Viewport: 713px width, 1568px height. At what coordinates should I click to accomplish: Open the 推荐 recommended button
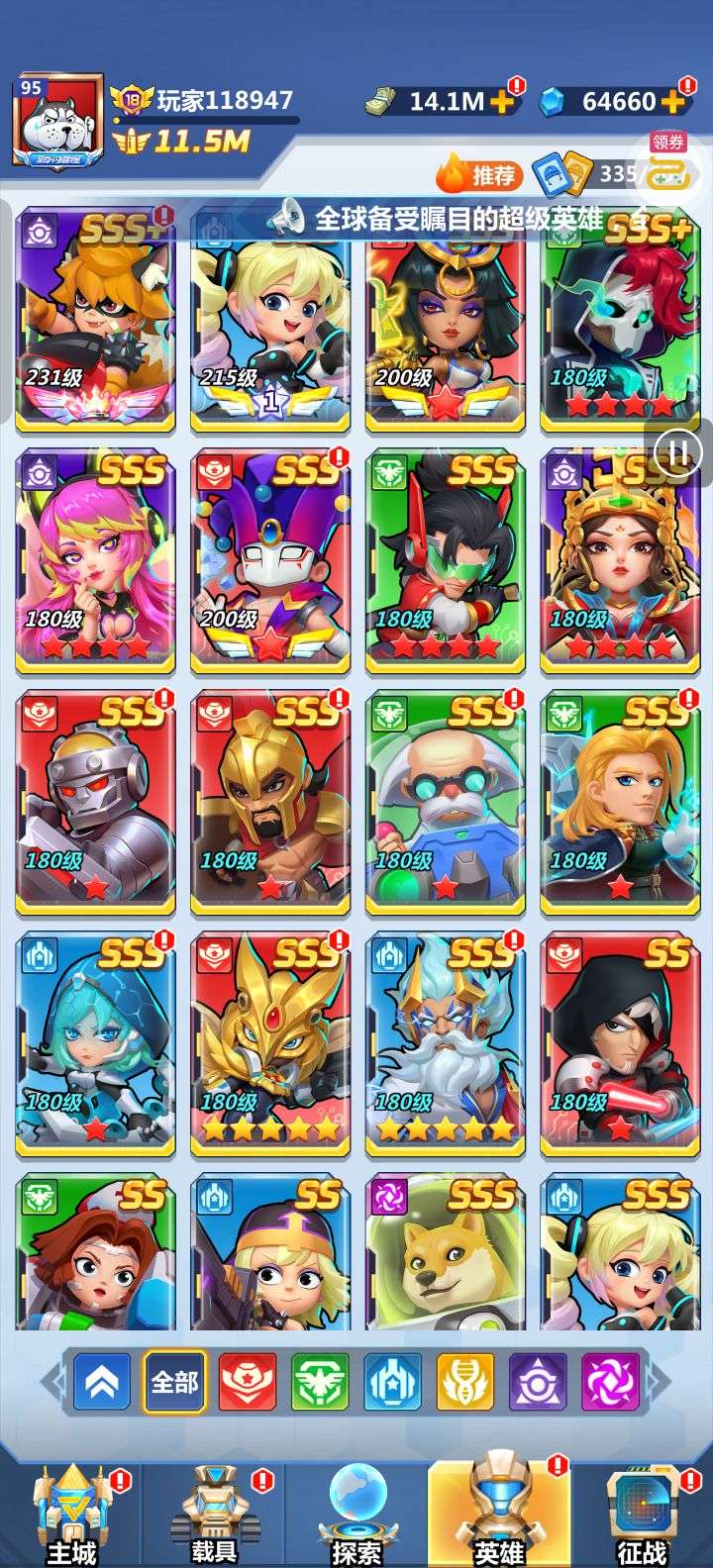(478, 175)
